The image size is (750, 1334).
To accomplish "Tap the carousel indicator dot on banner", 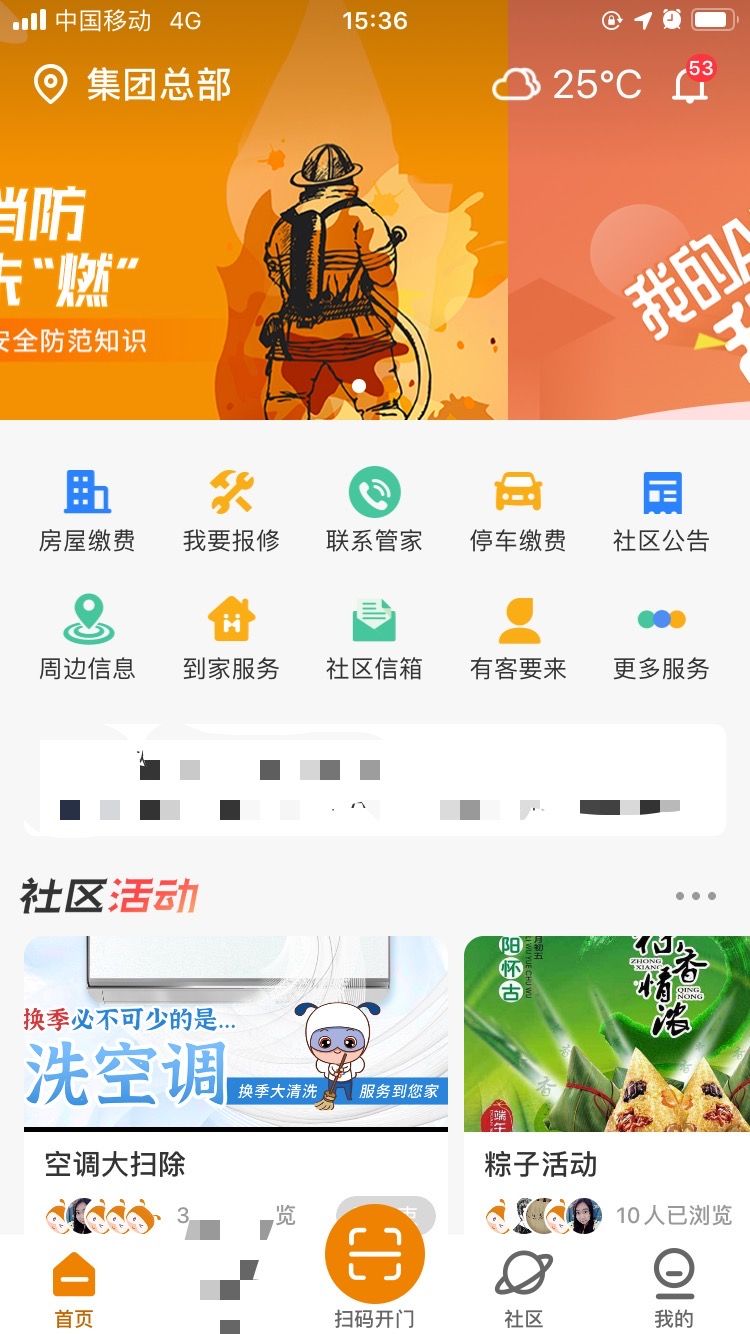I will coord(360,383).
